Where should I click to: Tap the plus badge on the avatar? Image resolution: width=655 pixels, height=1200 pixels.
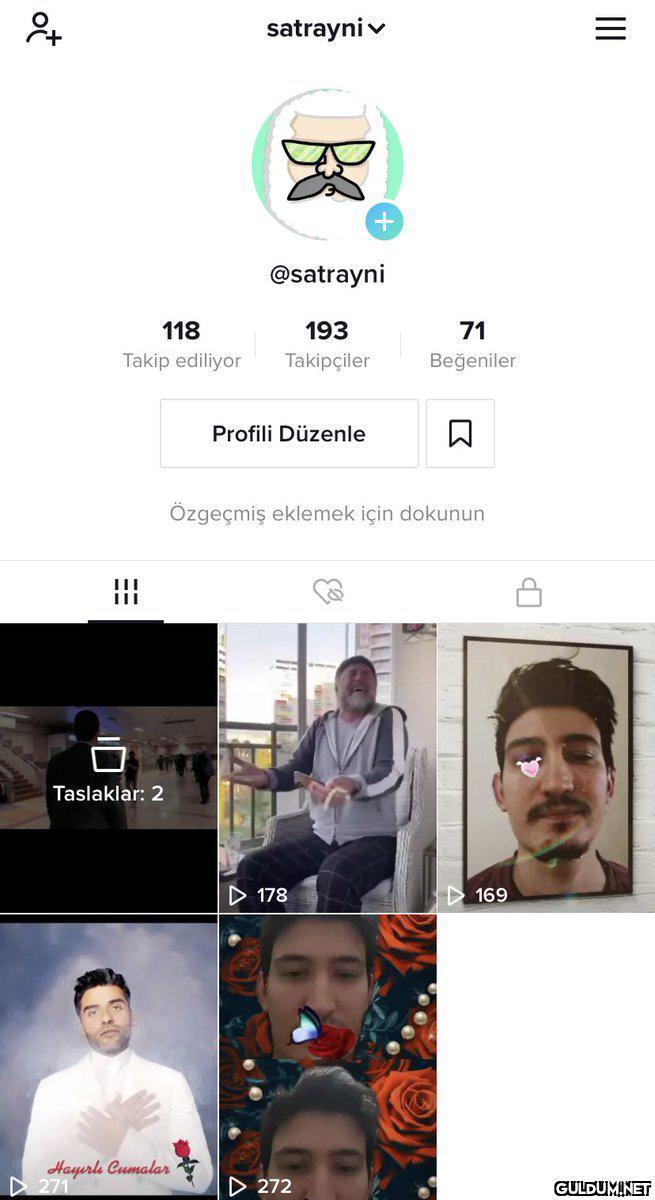[x=384, y=221]
